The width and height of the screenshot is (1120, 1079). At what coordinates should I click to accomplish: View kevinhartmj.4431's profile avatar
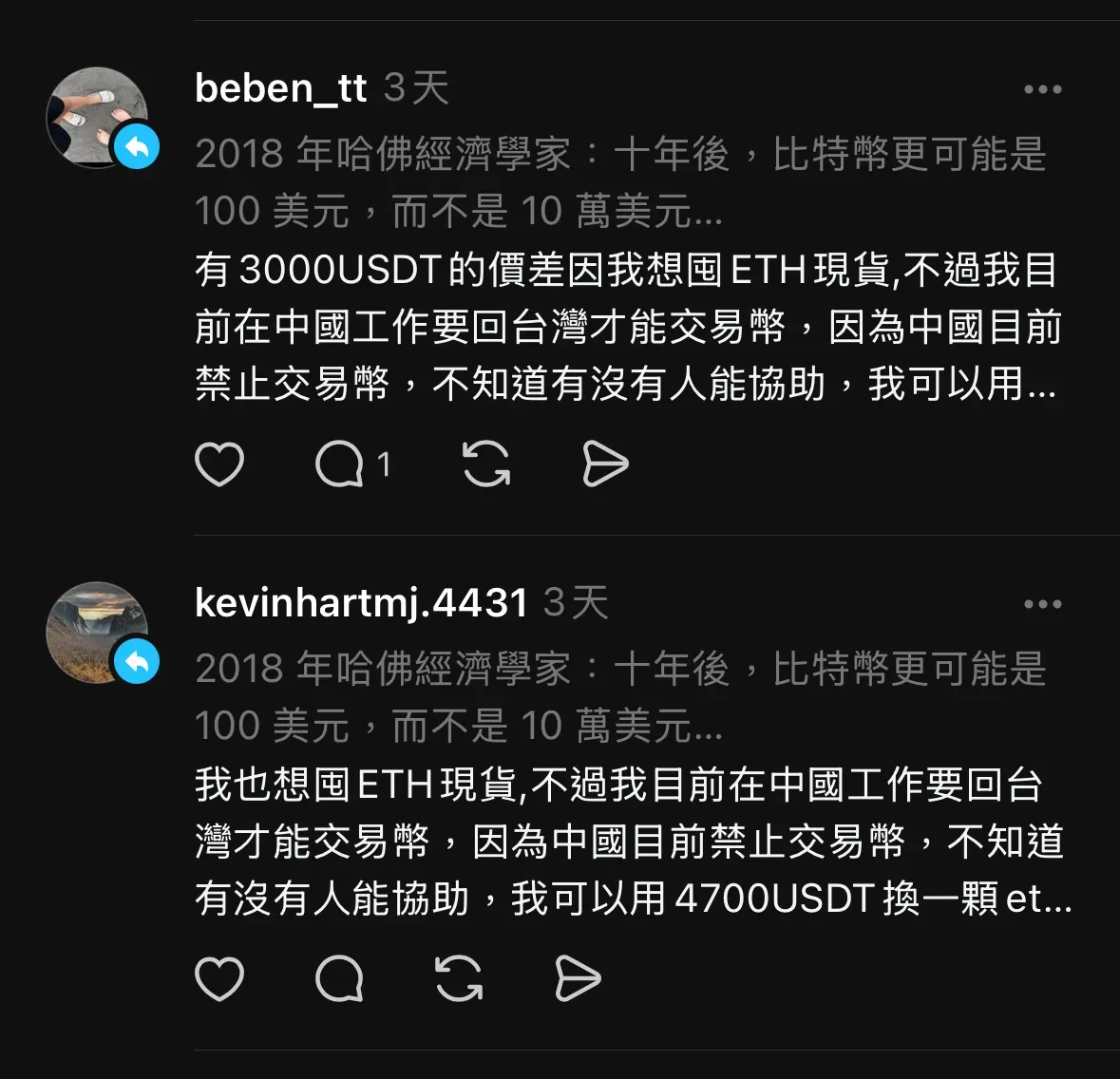click(x=96, y=632)
